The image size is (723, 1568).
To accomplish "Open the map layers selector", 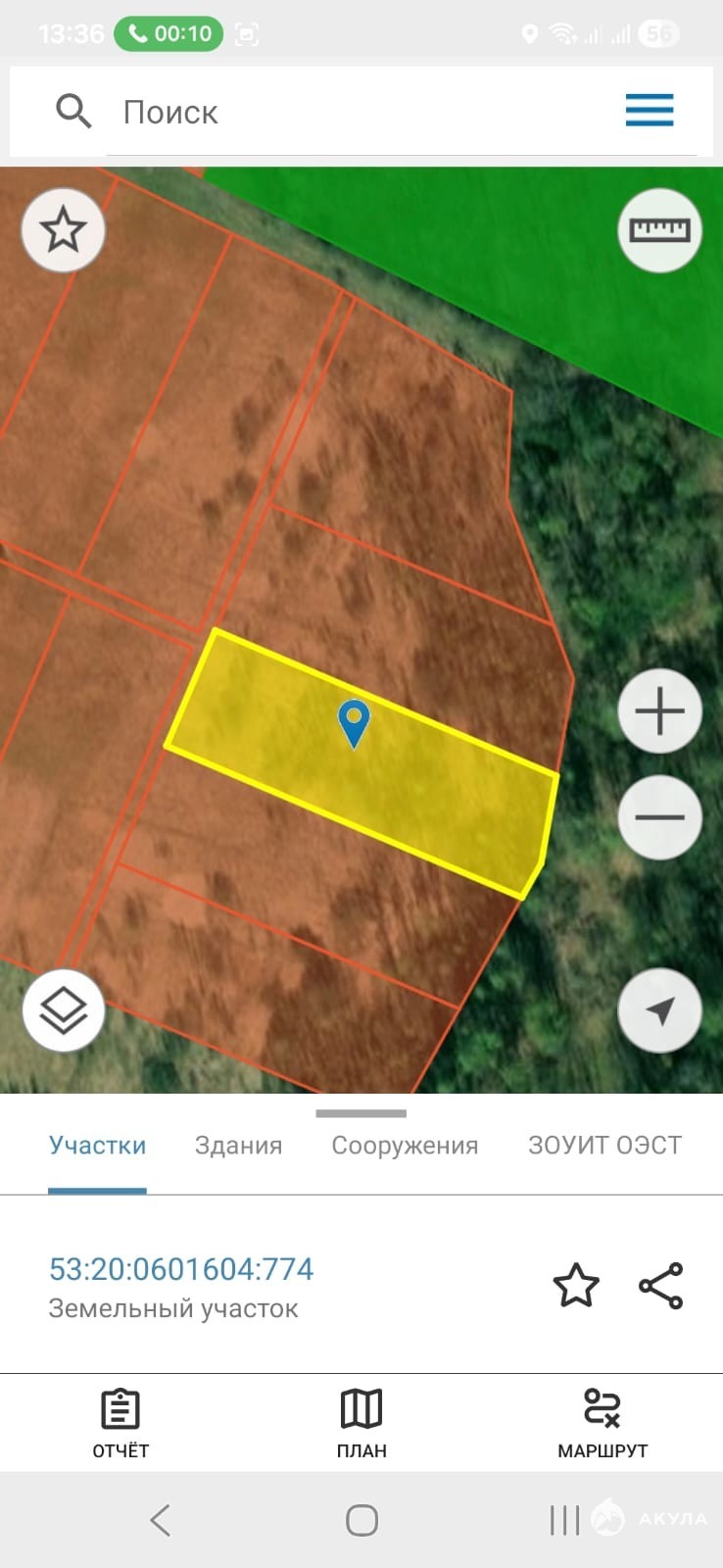I will point(64,1010).
